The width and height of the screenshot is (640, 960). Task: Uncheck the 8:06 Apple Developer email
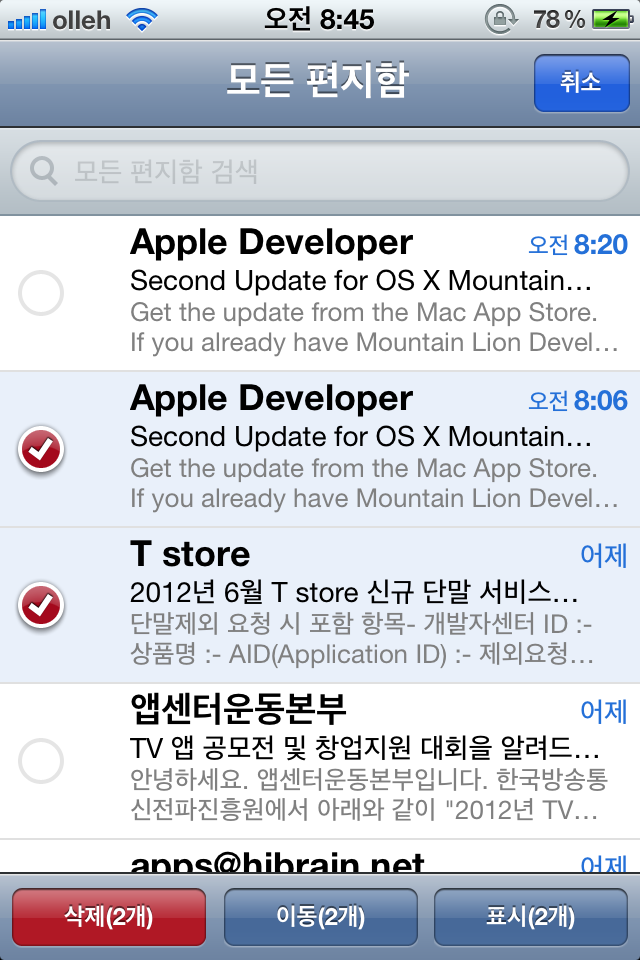42,449
